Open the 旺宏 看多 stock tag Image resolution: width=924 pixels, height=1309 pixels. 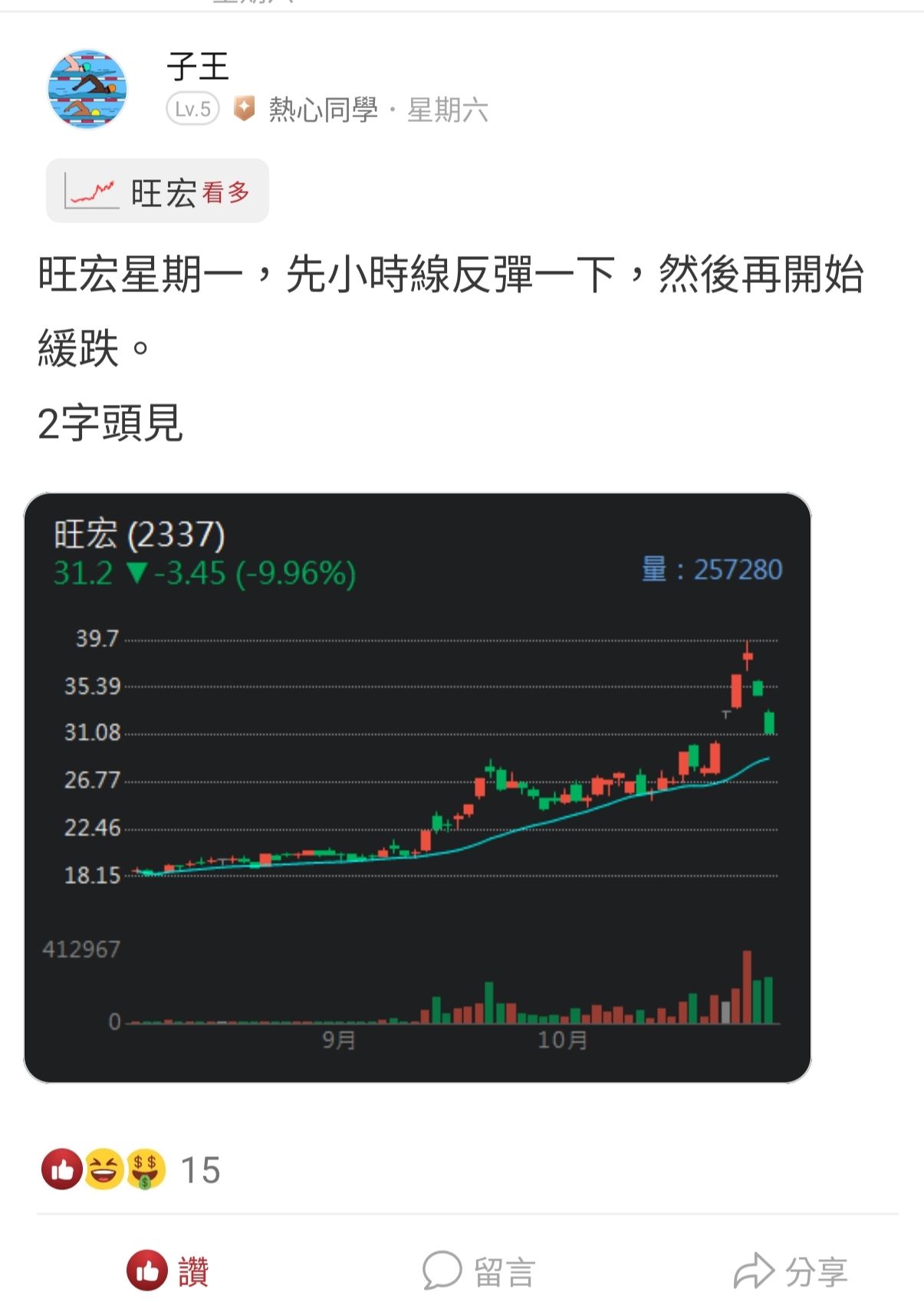157,192
